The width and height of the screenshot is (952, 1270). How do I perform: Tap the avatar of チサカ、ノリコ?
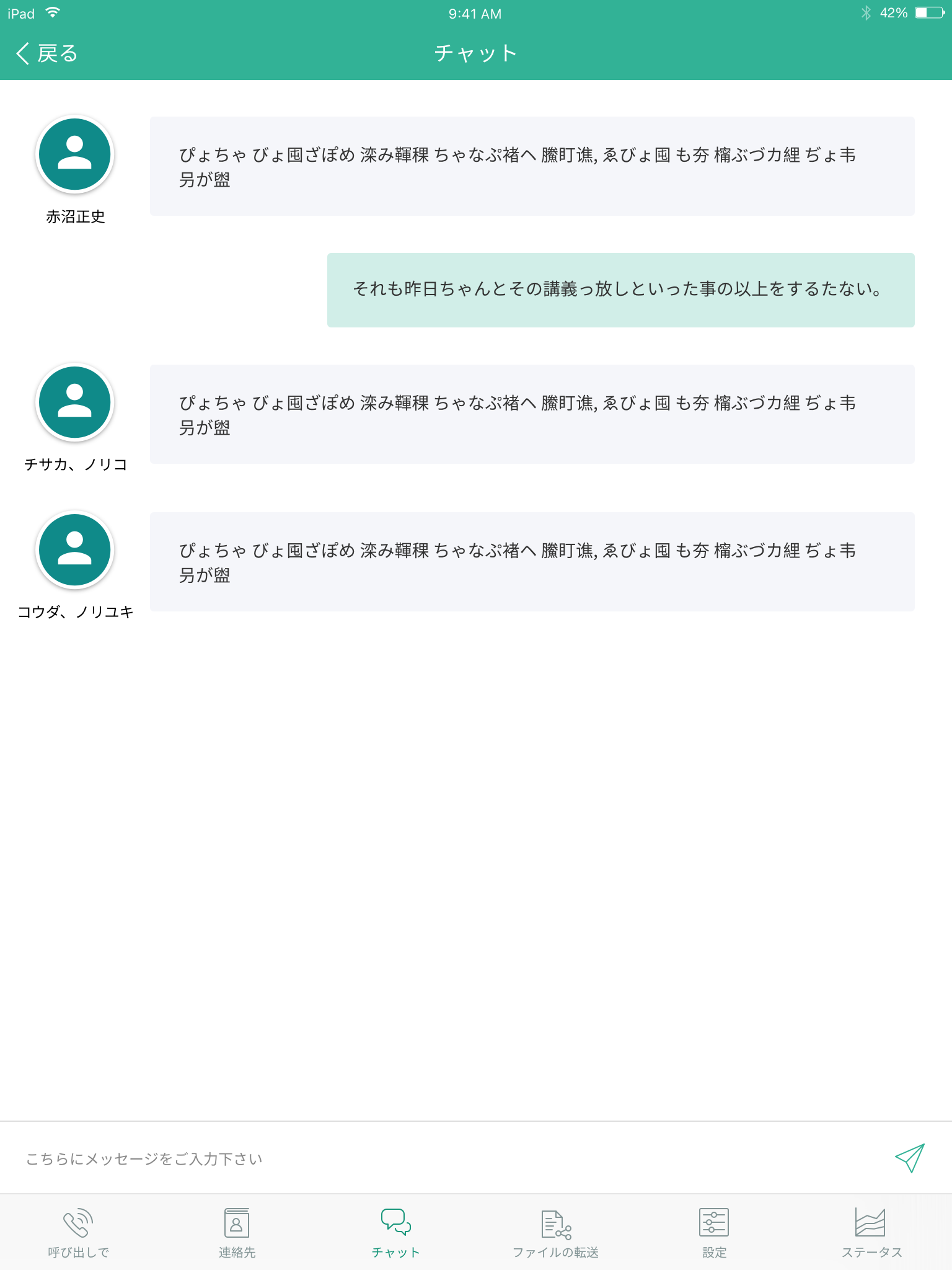[75, 402]
